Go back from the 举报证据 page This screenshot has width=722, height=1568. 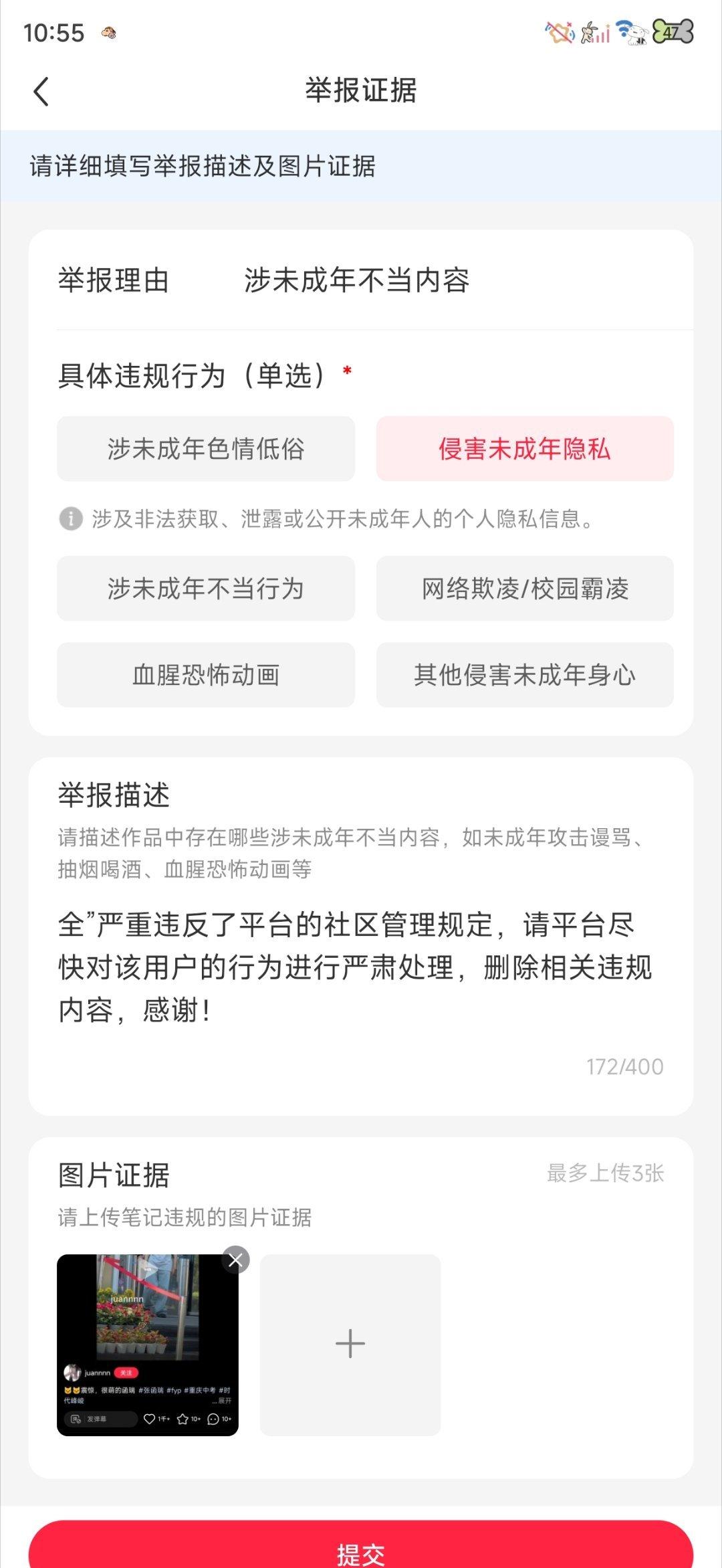41,92
